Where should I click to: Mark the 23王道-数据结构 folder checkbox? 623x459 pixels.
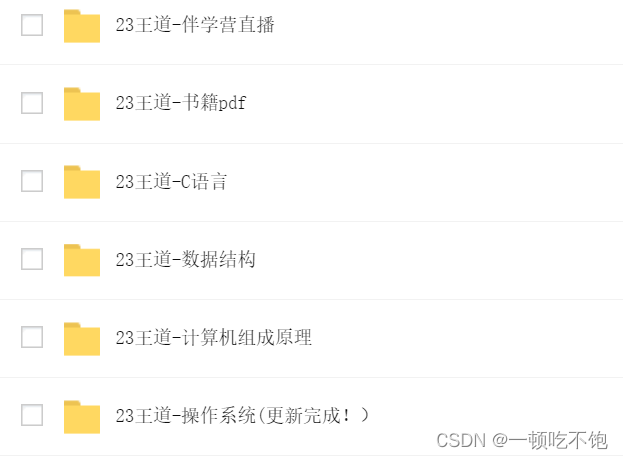pyautogui.click(x=32, y=259)
